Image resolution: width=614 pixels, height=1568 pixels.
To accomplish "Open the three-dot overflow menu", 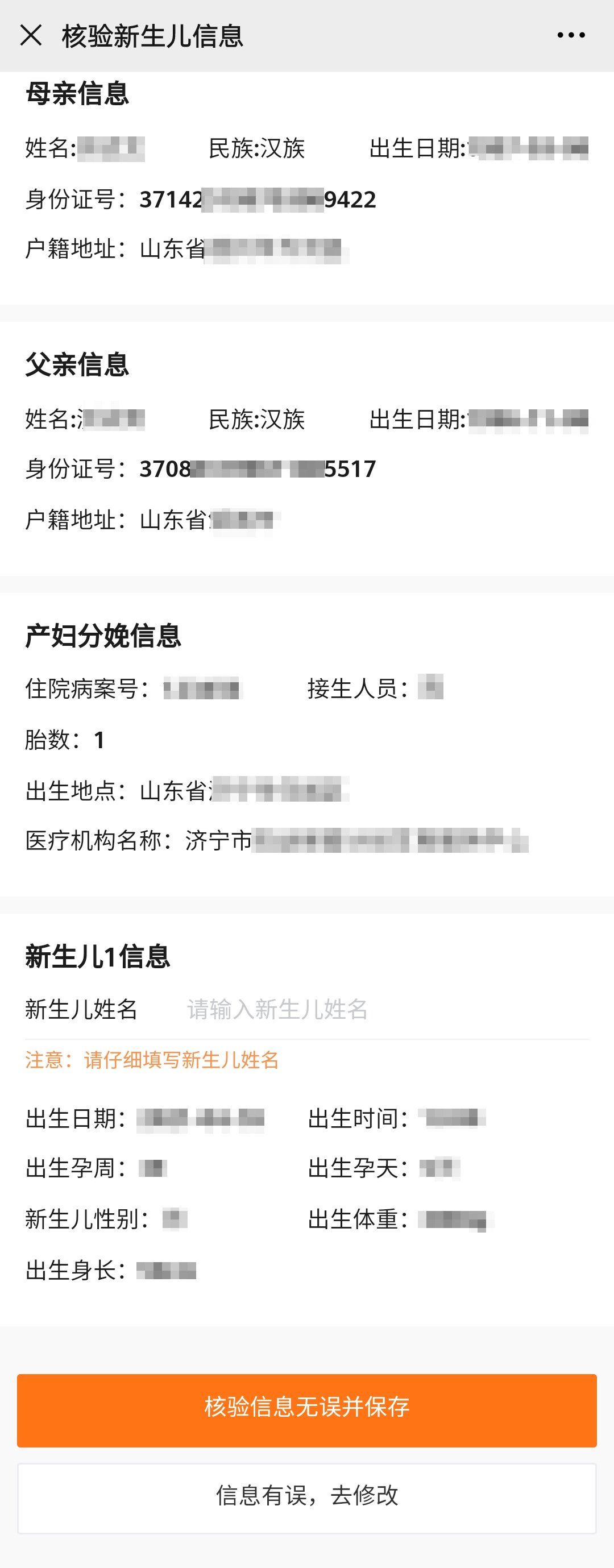I will click(x=571, y=35).
